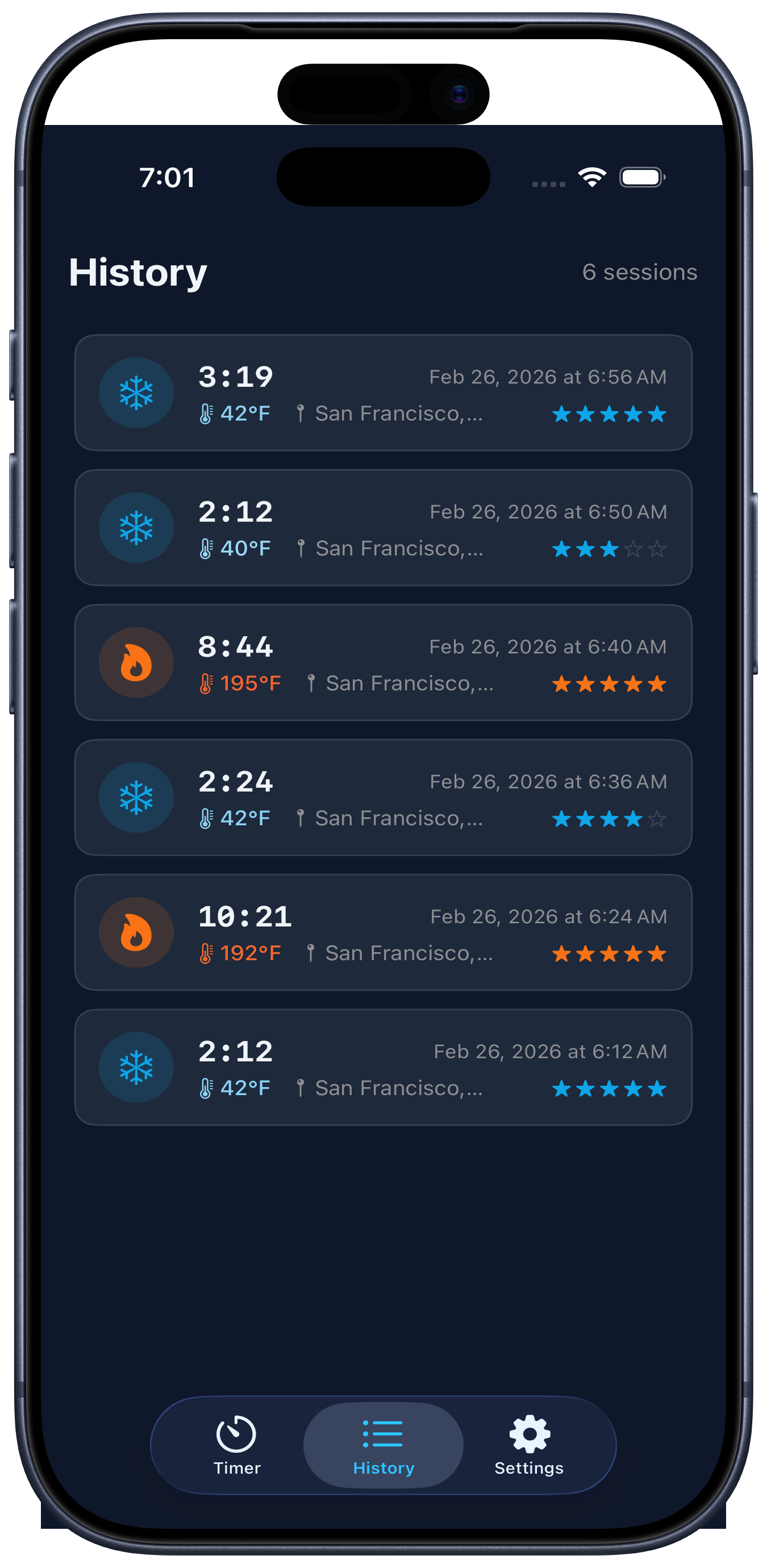
Task: Switch to the Timer tab
Action: tap(236, 1445)
